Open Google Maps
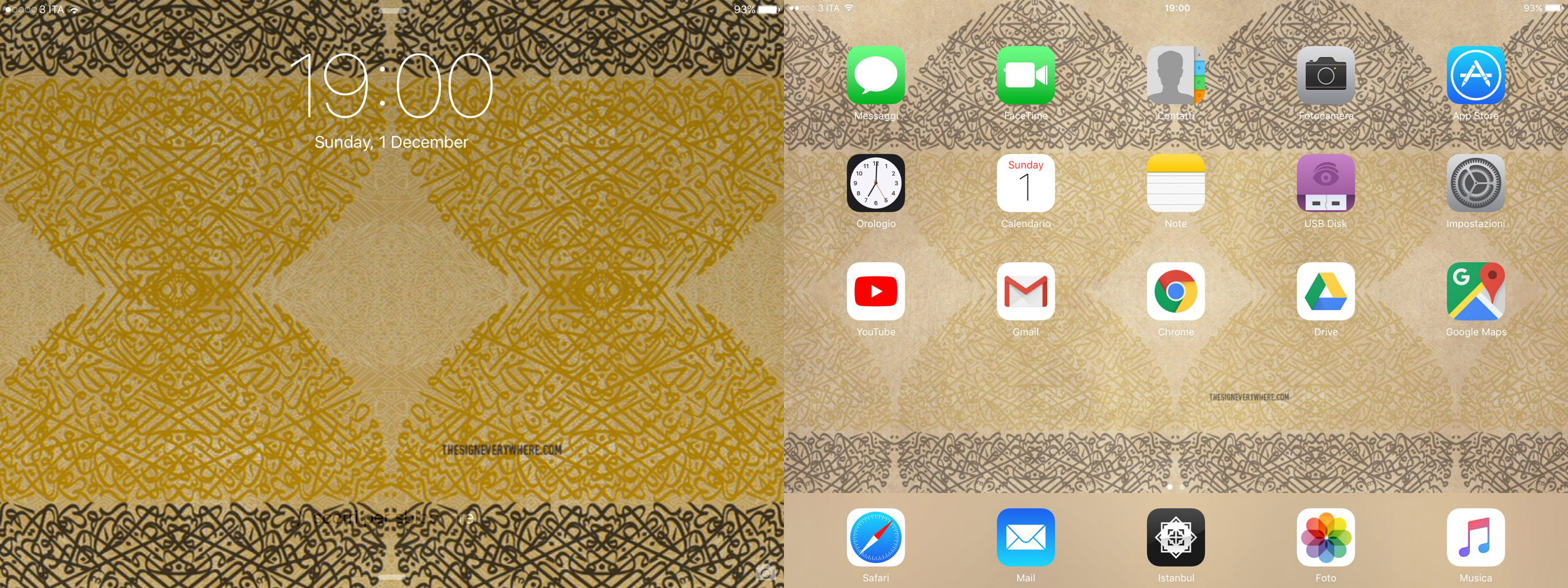Viewport: 1568px width, 588px height. click(x=1476, y=292)
